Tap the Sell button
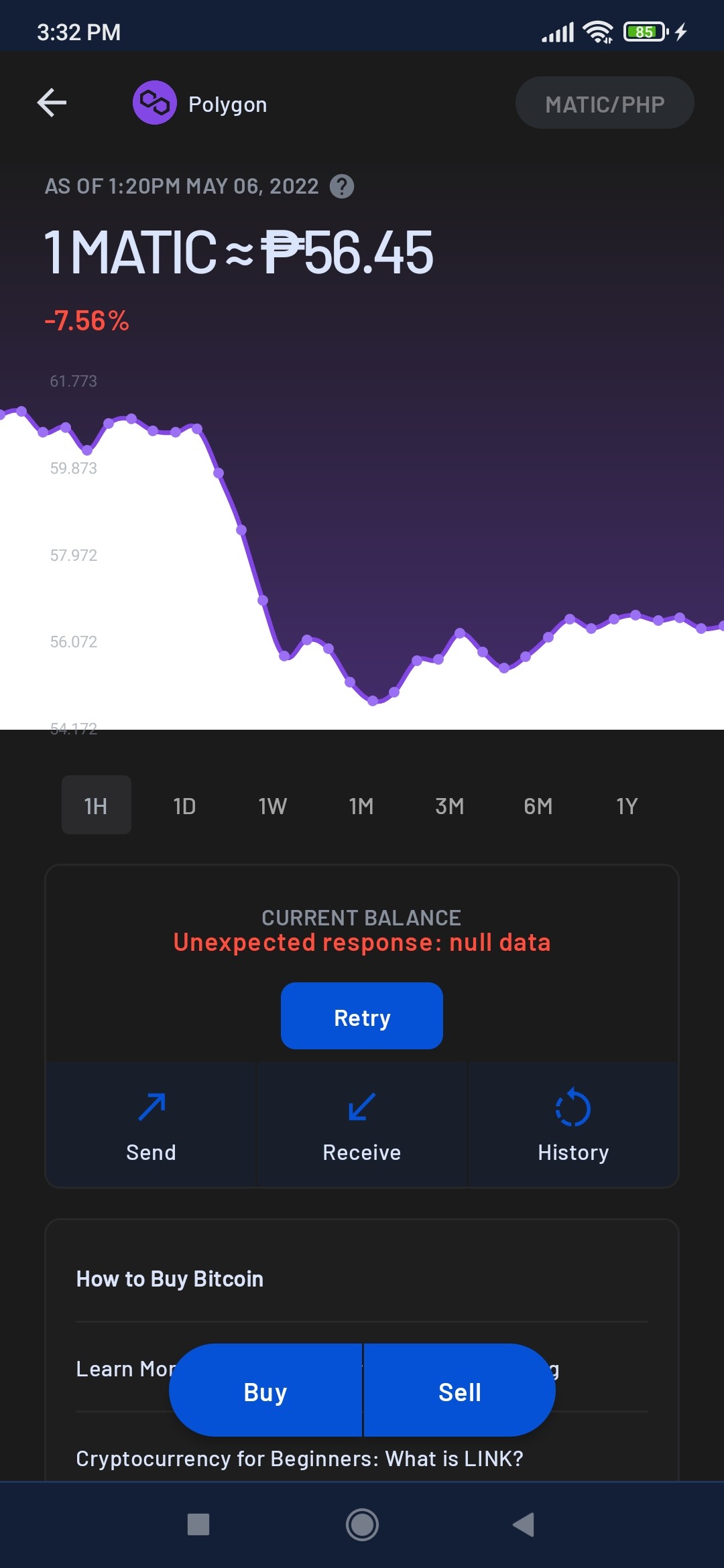Viewport: 724px width, 1568px height. coord(460,1391)
